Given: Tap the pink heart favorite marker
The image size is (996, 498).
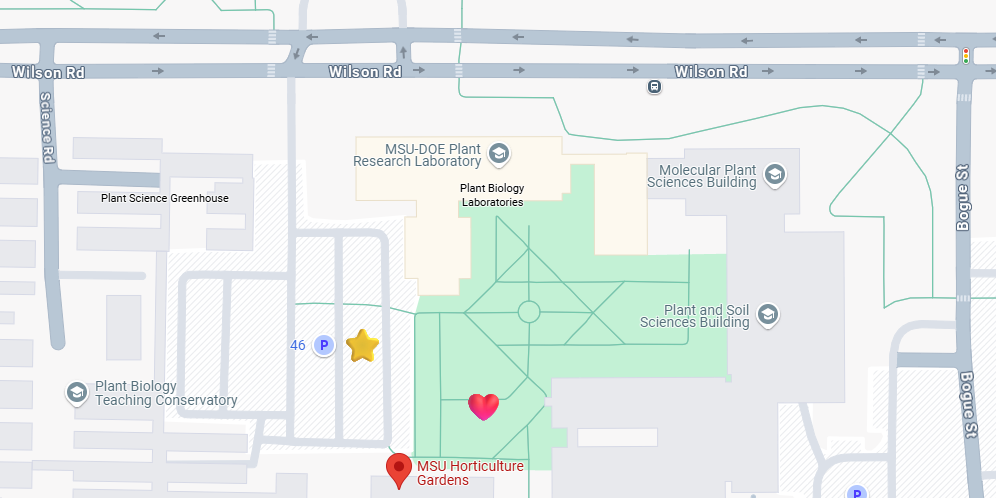Looking at the screenshot, I should coord(483,406).
